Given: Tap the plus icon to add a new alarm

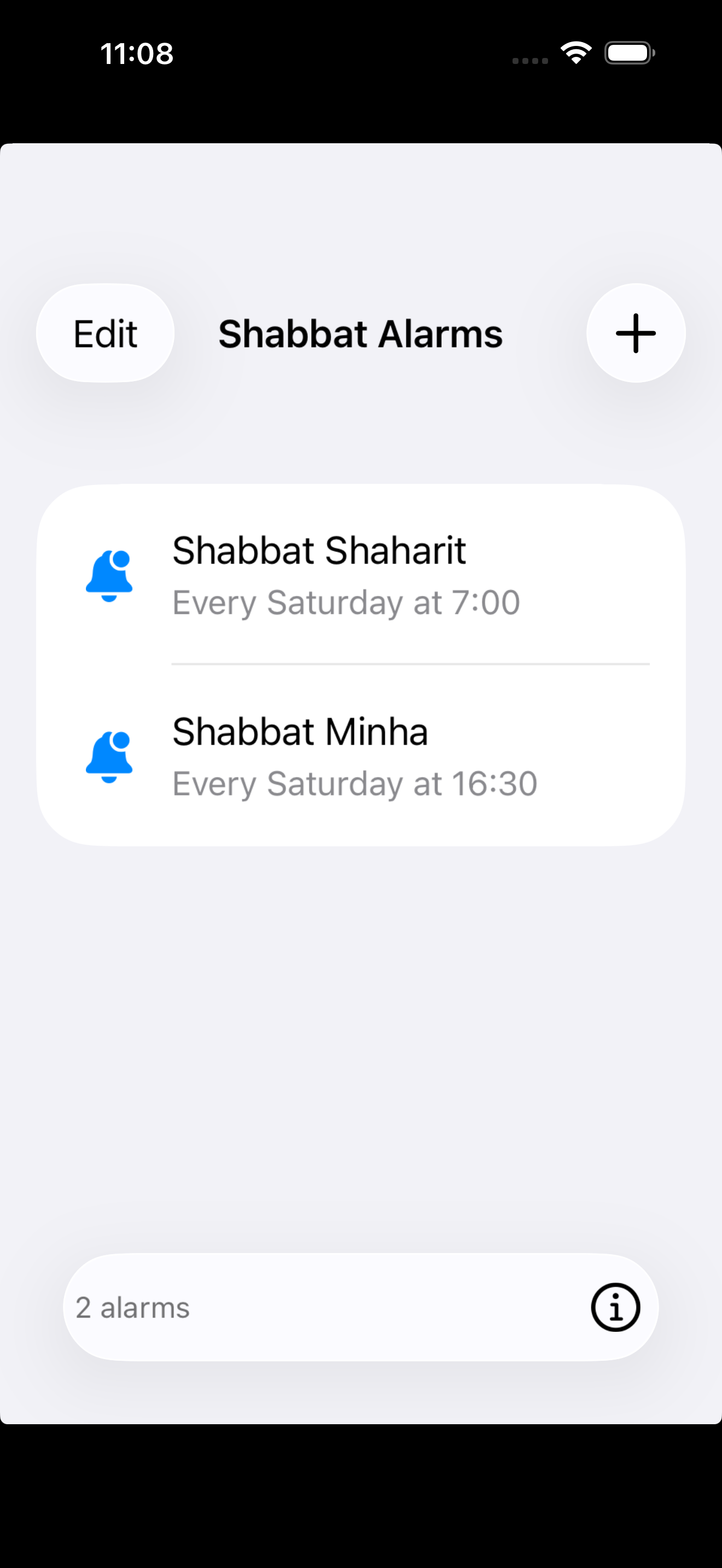Looking at the screenshot, I should (x=635, y=332).
